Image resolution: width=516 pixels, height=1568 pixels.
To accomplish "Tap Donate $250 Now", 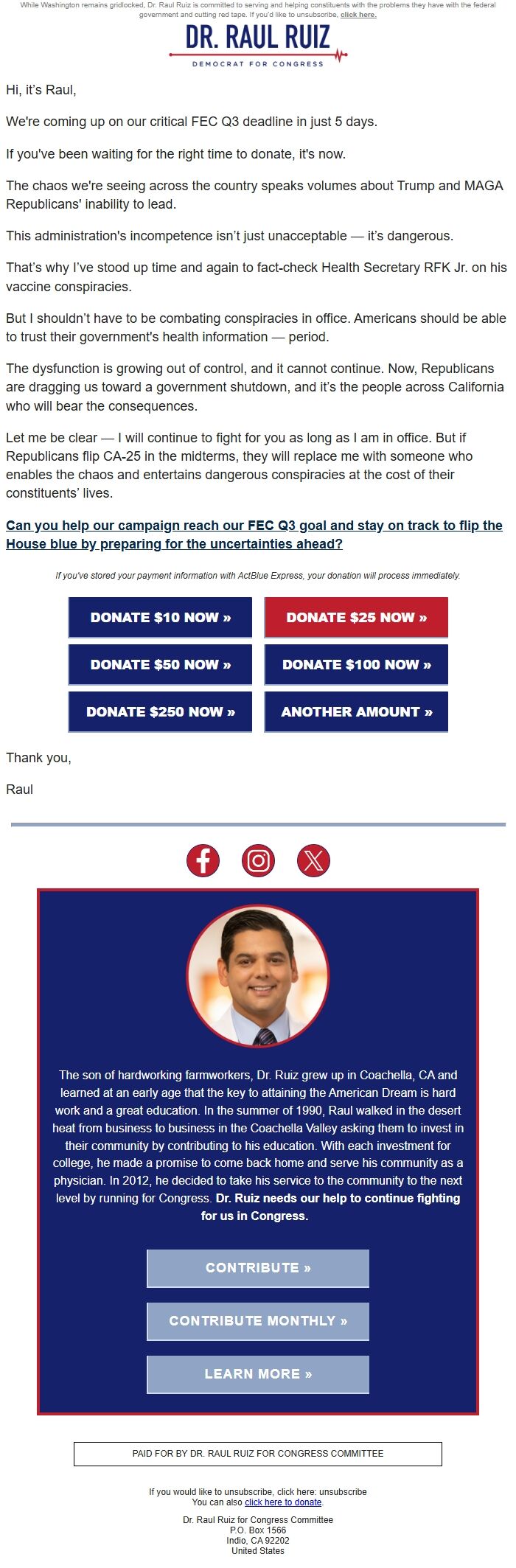I will tap(160, 712).
